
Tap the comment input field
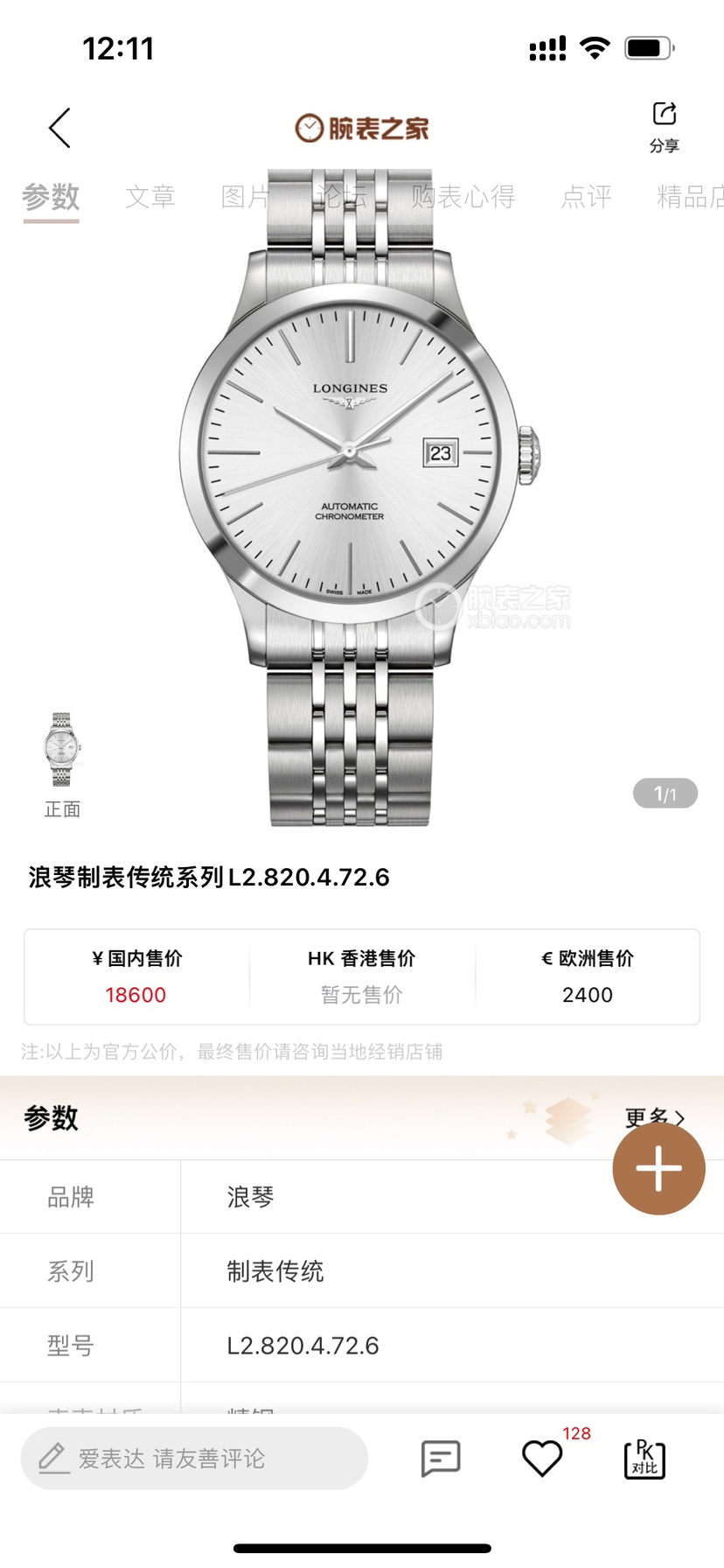(x=194, y=1459)
